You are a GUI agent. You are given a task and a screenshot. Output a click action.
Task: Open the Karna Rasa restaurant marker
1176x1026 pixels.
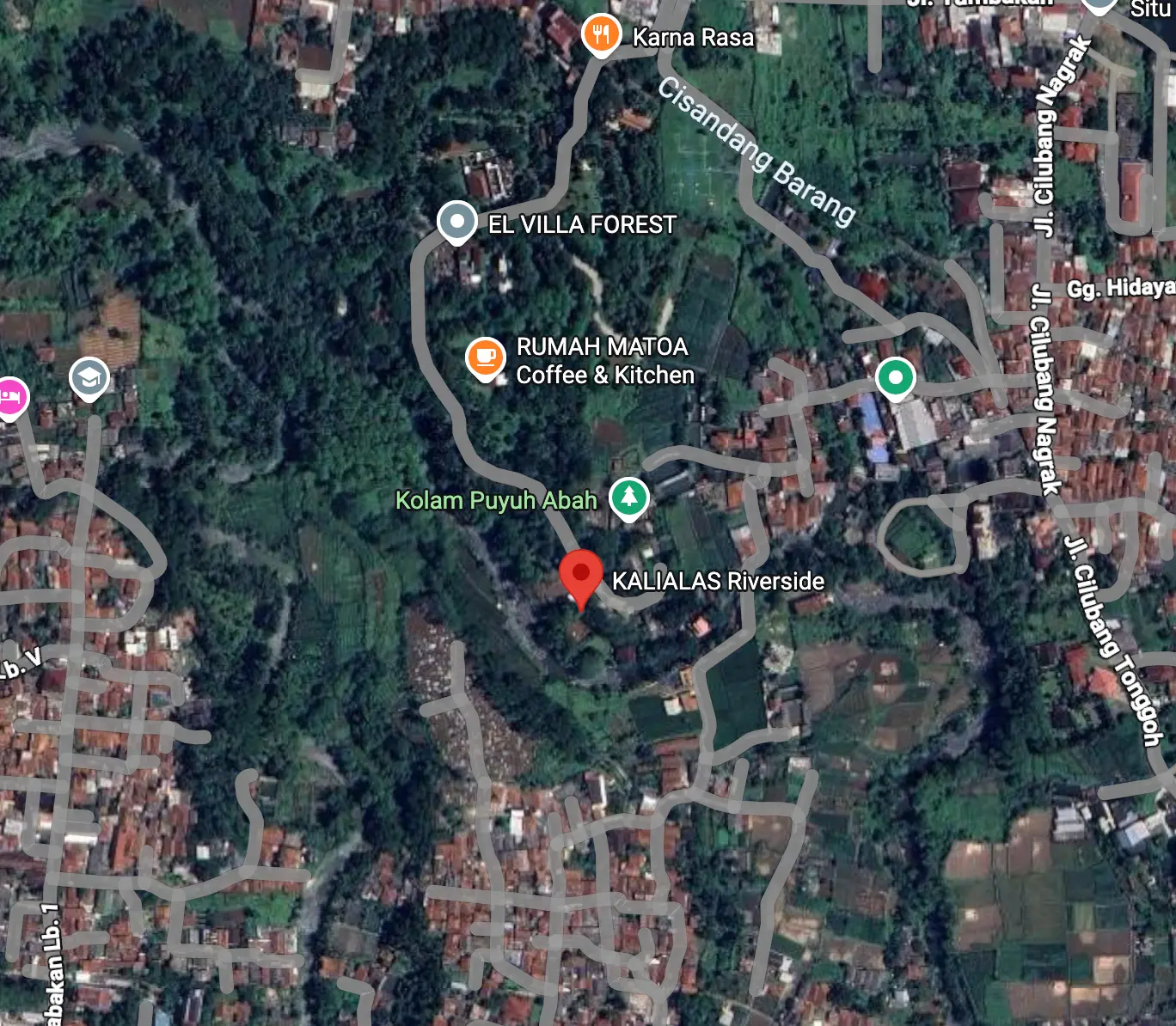point(601,34)
